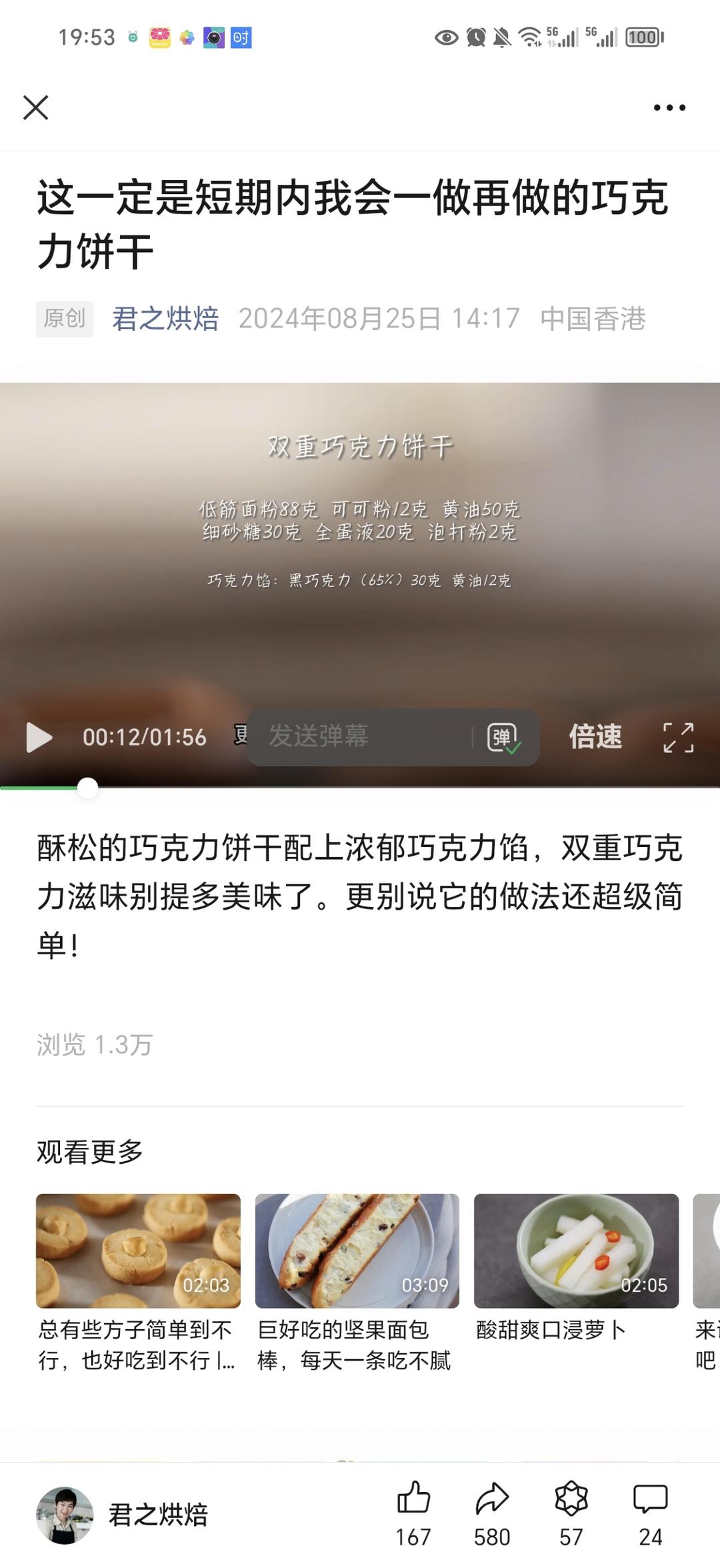The height and width of the screenshot is (1568, 720).
Task: Open the 君之烘焙 account link near the date
Action: 165,319
